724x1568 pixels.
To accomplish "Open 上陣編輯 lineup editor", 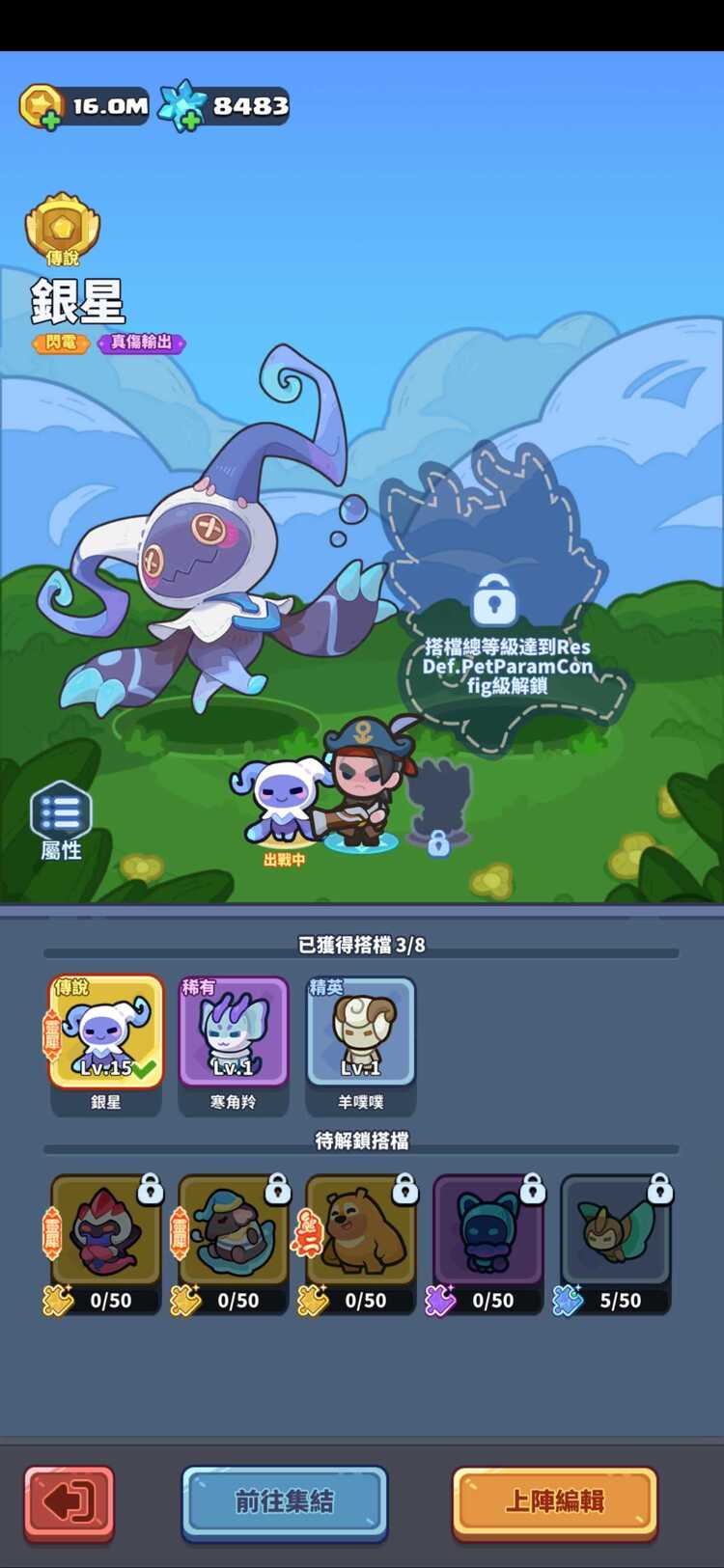I will point(555,1501).
